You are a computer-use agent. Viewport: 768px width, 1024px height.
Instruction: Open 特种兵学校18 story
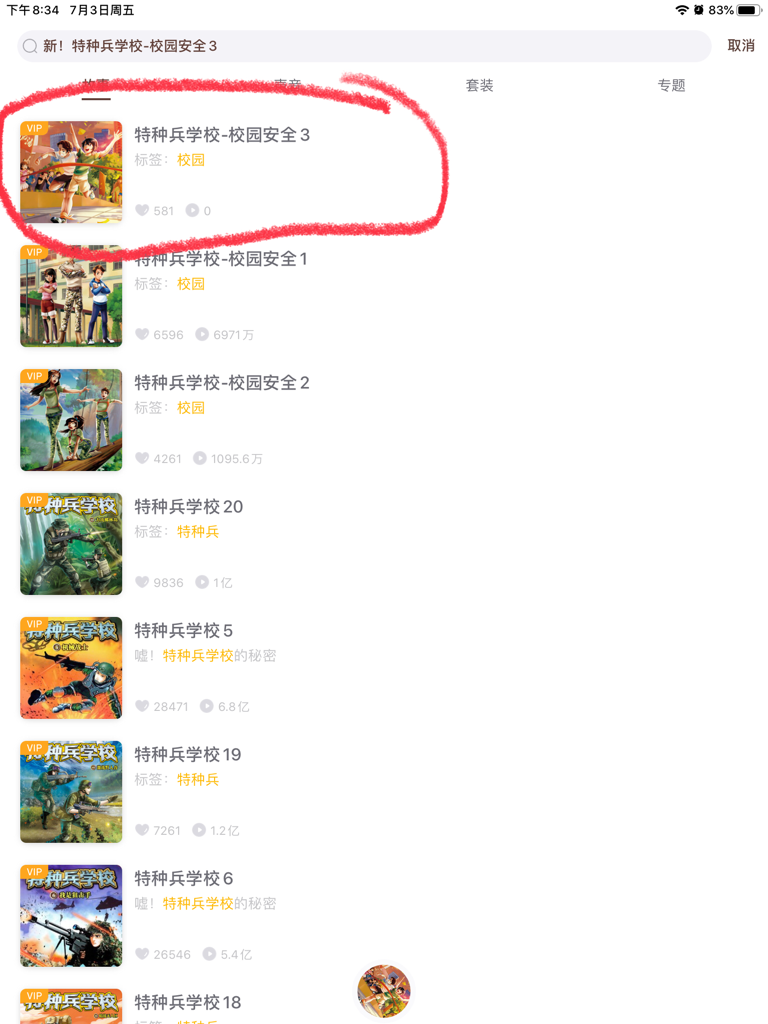pyautogui.click(x=188, y=1002)
